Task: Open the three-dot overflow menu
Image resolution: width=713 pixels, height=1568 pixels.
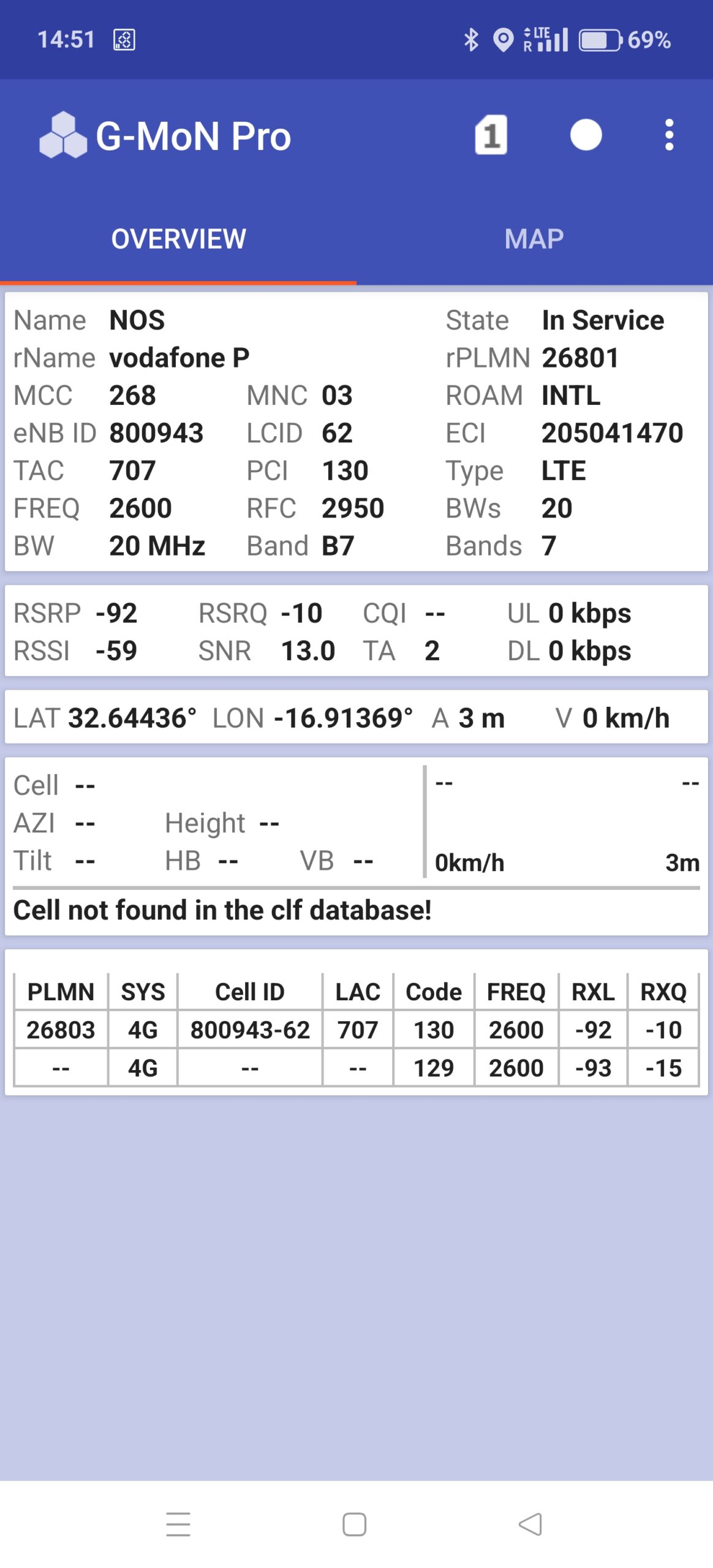Action: click(669, 135)
